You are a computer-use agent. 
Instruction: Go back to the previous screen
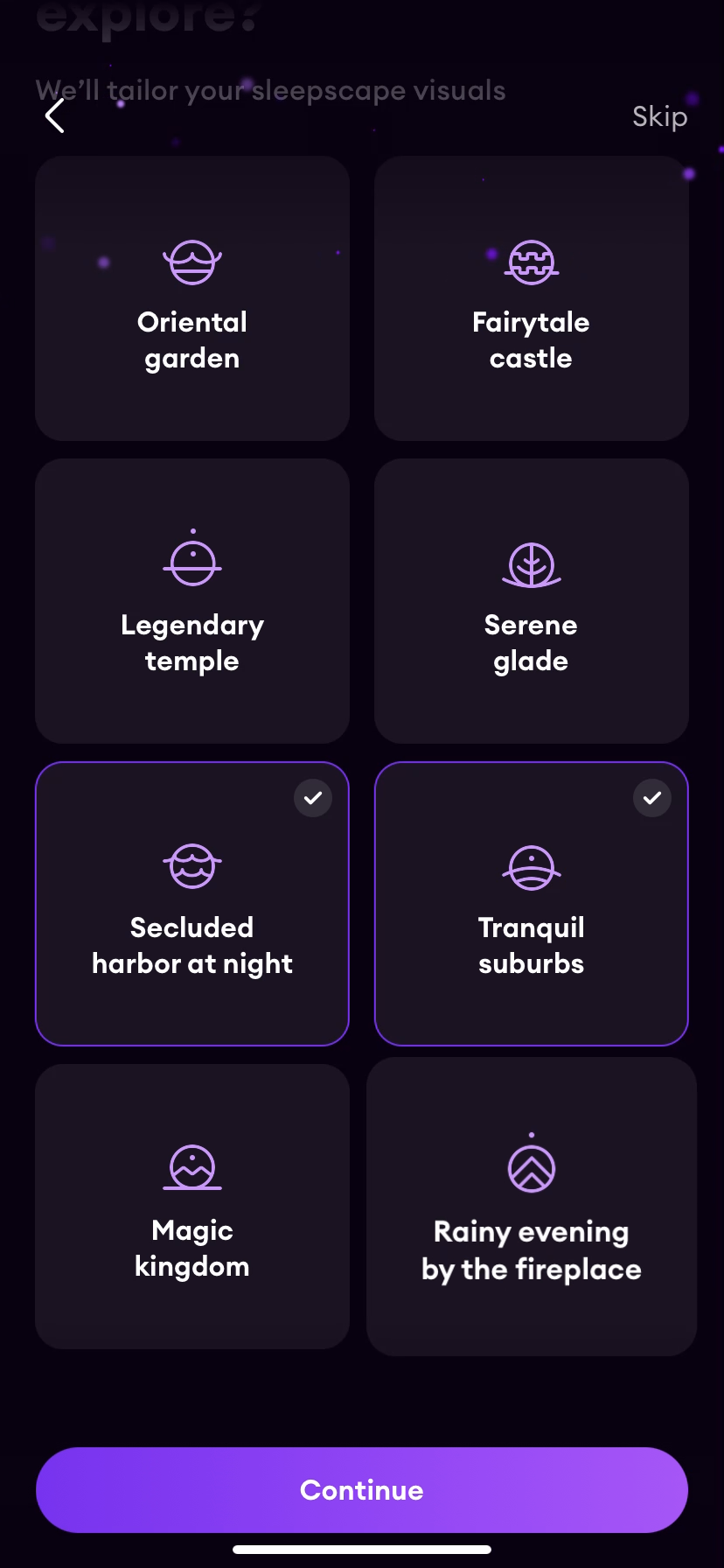click(55, 115)
